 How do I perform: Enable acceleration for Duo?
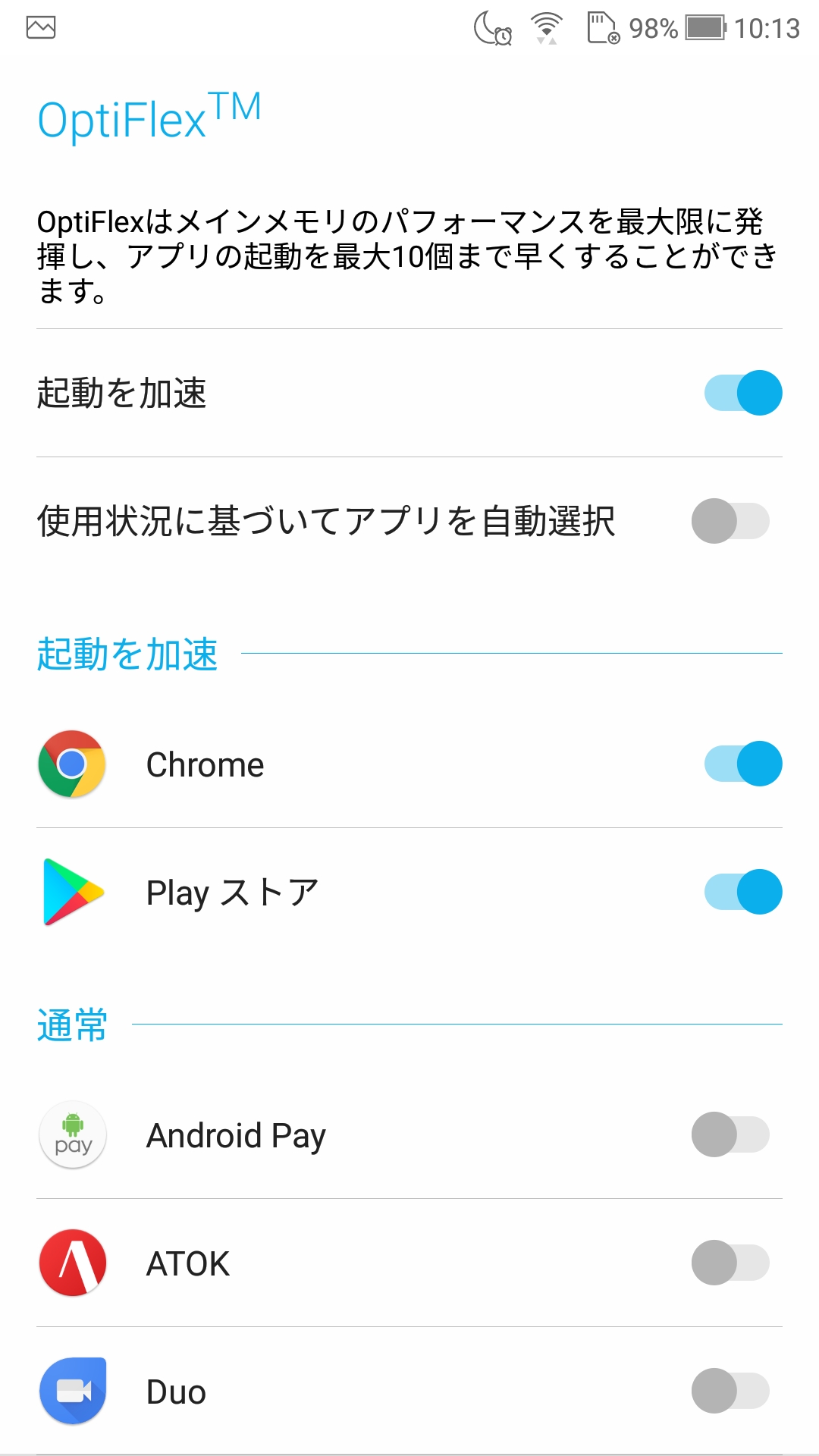(x=728, y=1392)
